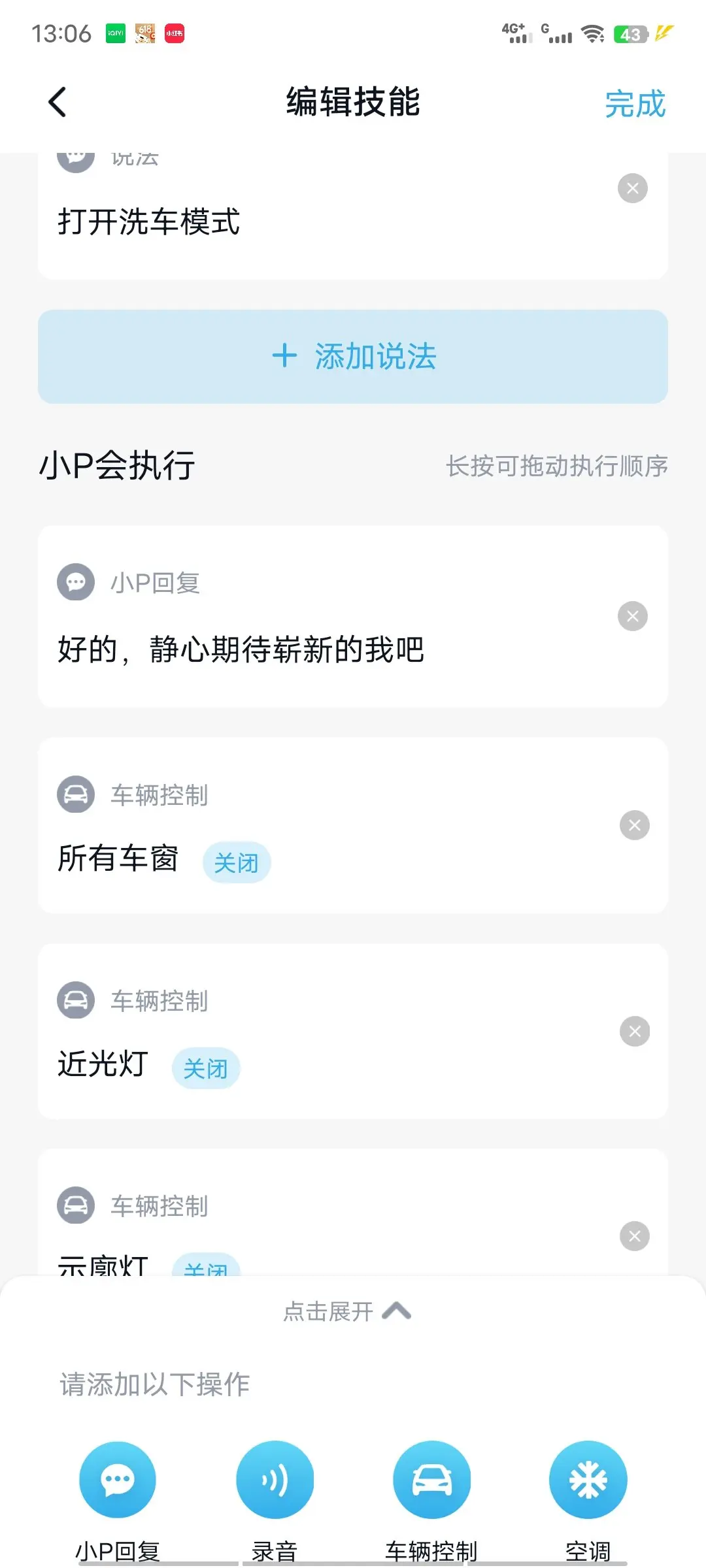Expand the panel via 点击展开
Viewport: 706px width, 1568px height.
pyautogui.click(x=347, y=1311)
